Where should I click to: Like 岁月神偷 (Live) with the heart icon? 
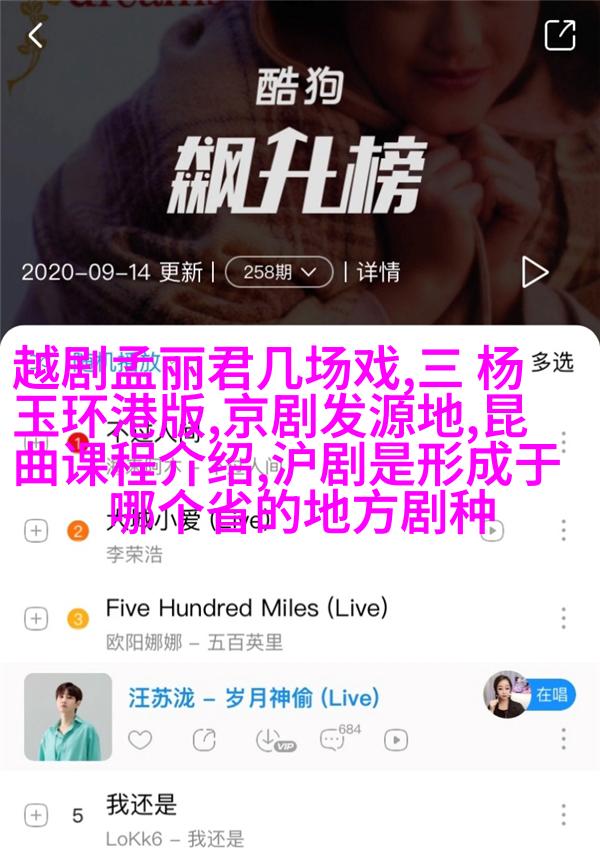(x=141, y=740)
